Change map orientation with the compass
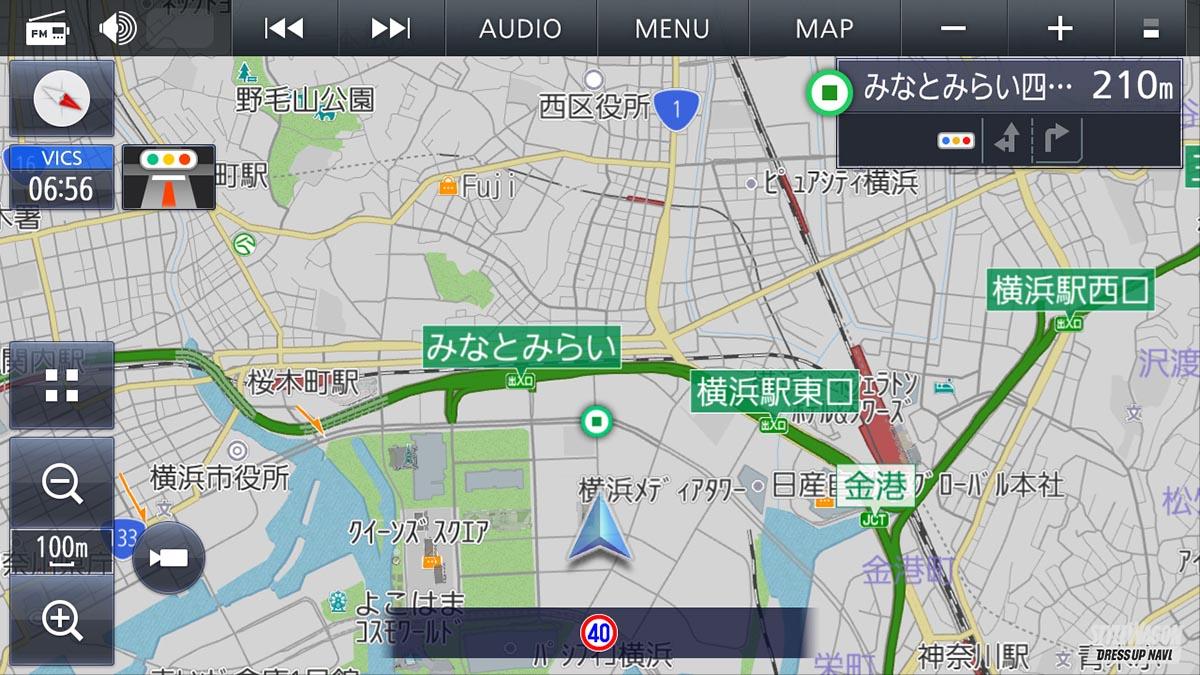 point(62,98)
